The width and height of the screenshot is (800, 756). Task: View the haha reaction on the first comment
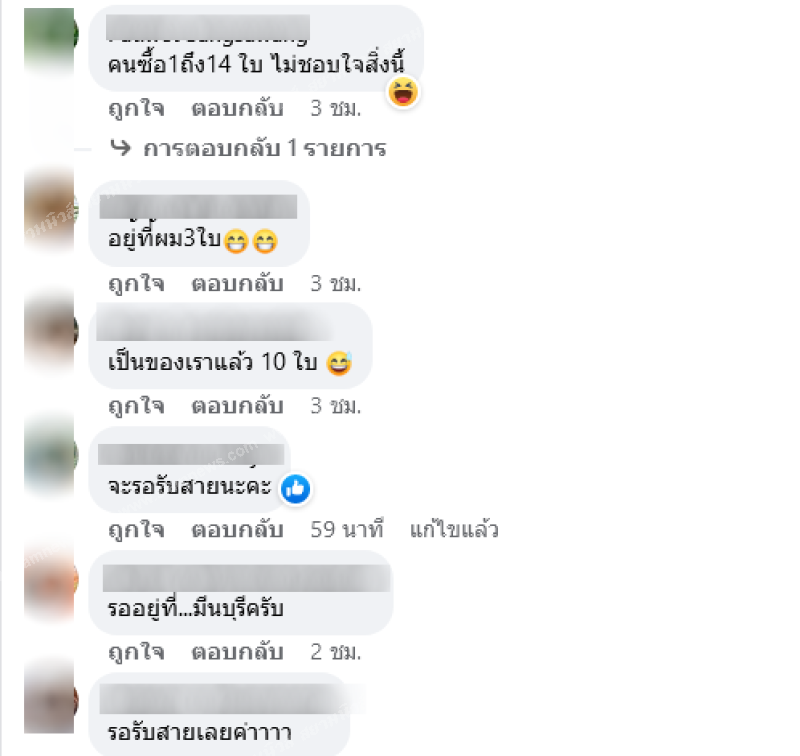[404, 92]
